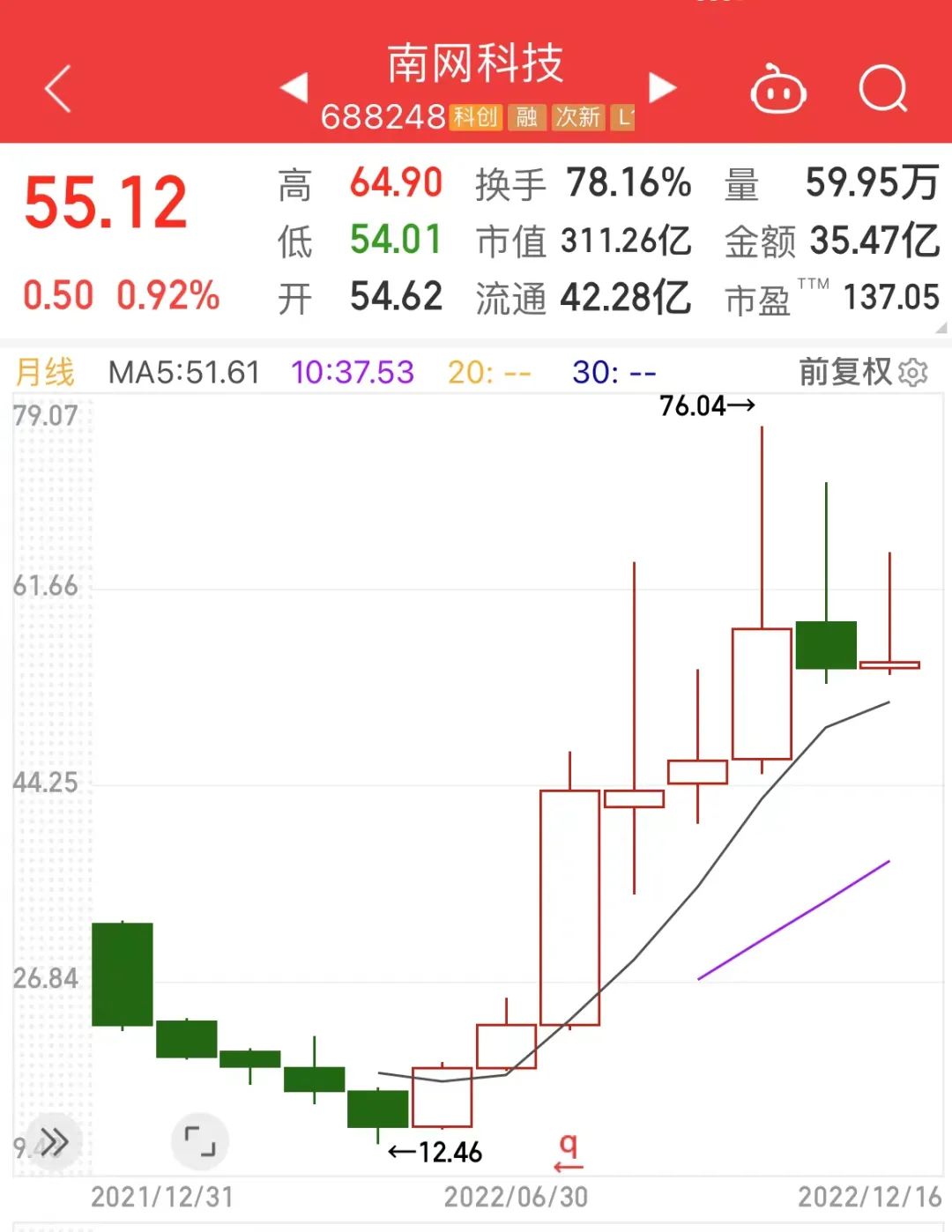This screenshot has width=952, height=1232.
Task: Open the 前复权 adjustment settings
Action: click(863, 372)
